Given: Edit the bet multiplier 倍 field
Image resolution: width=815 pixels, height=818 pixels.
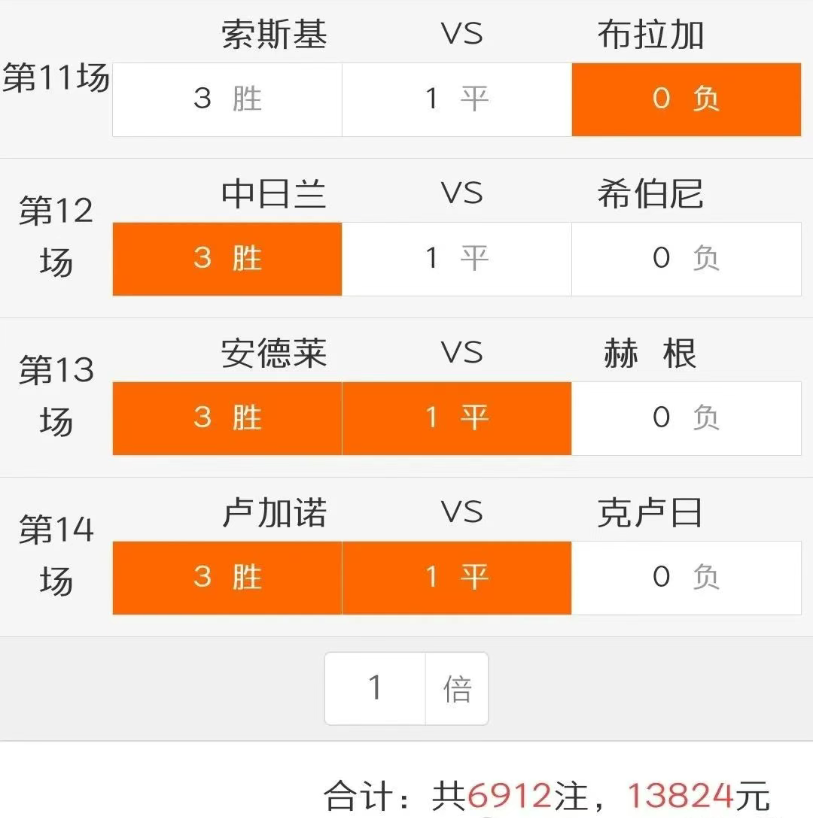Looking at the screenshot, I should 375,688.
